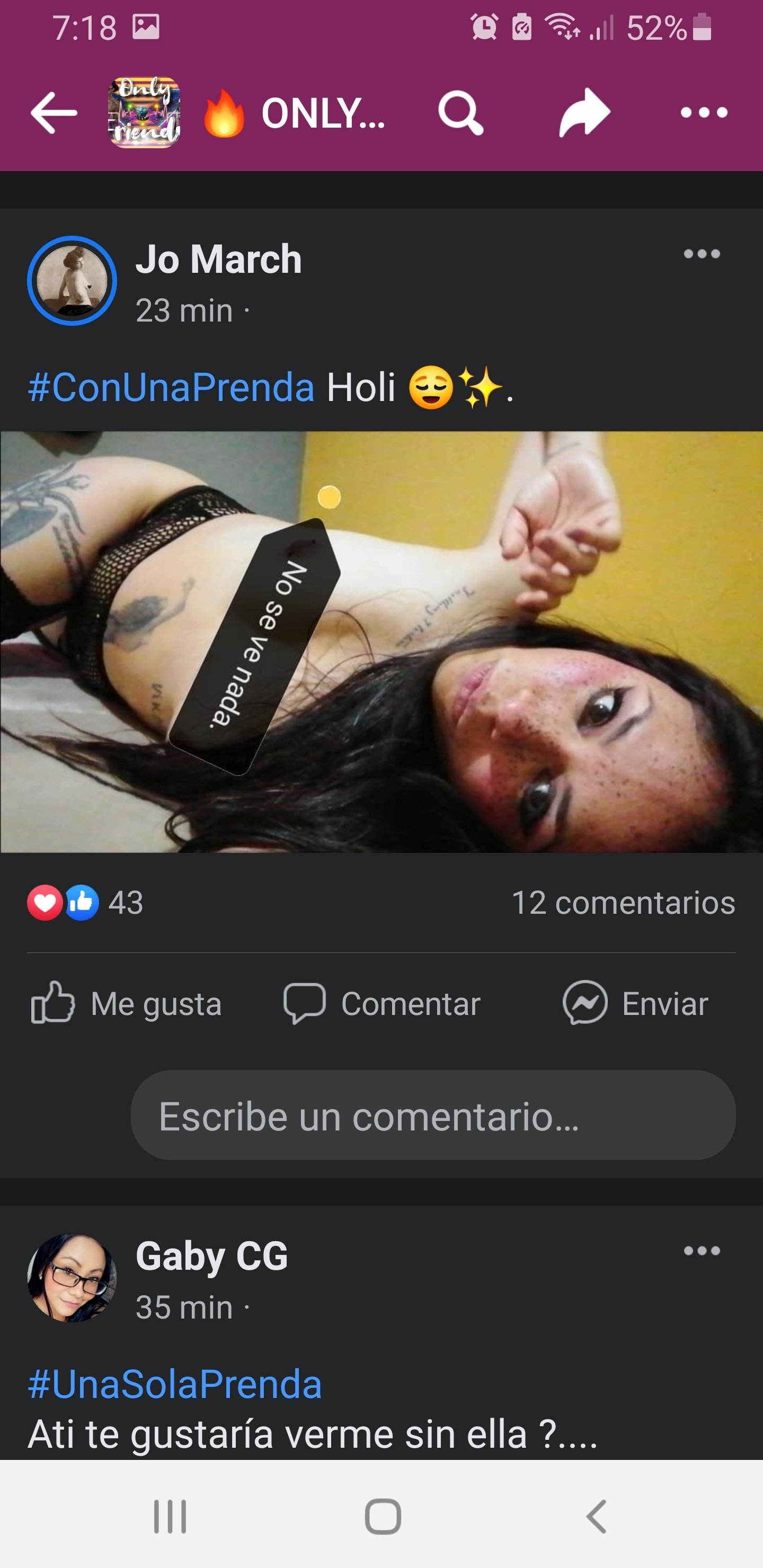Open Jo March's profile picture

point(72,281)
